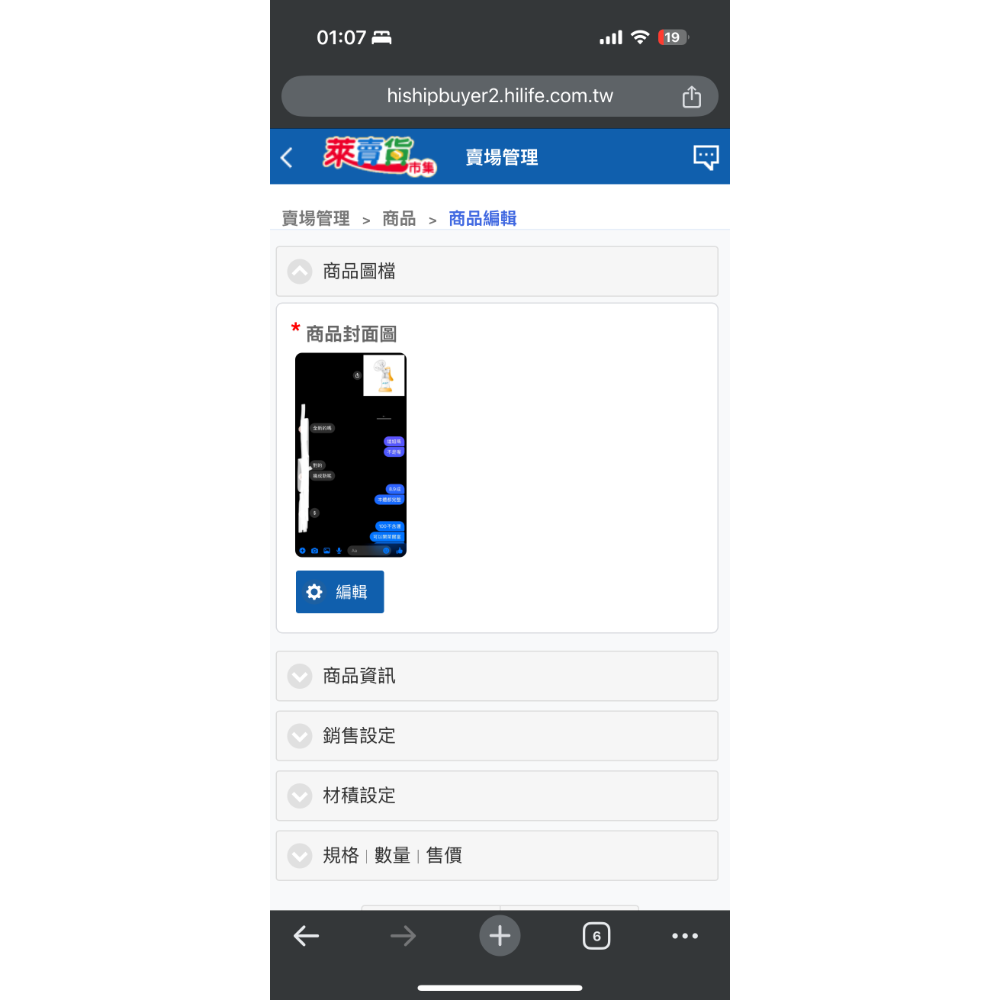The image size is (1000, 1000).
Task: Tap the 編輯 button
Action: click(340, 592)
